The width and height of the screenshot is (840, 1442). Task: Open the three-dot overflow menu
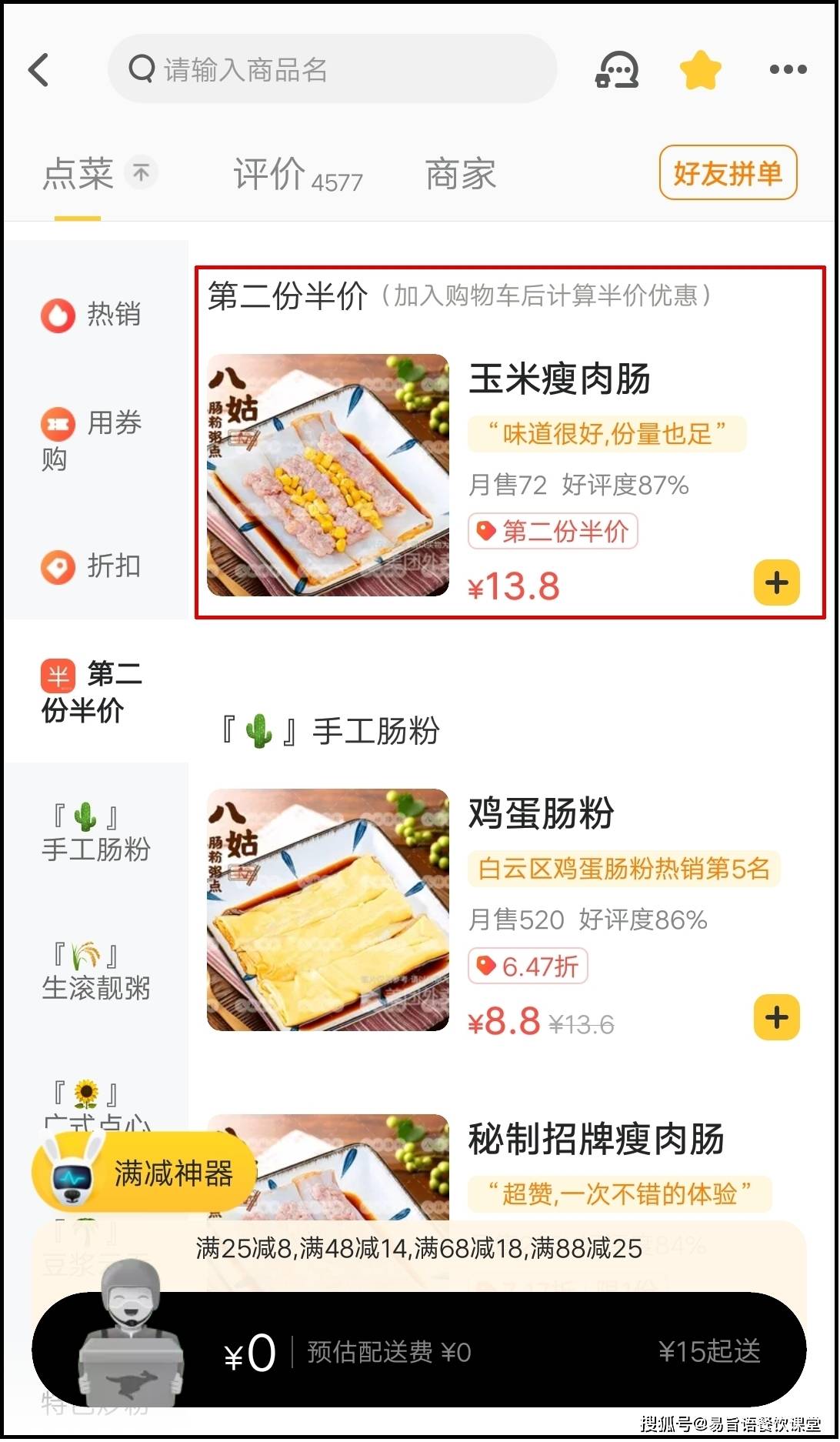(x=788, y=69)
